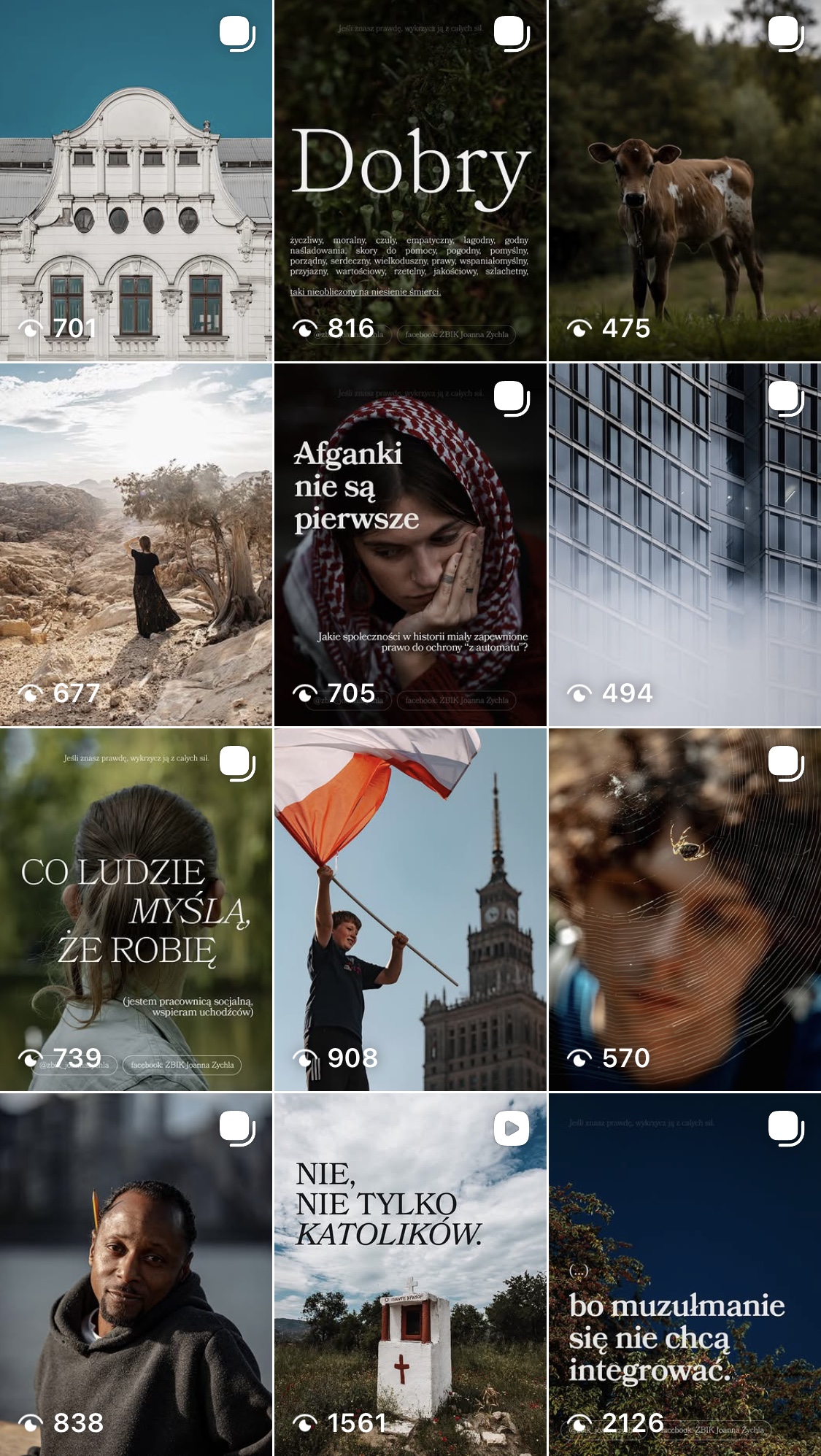This screenshot has width=821, height=1456.
Task: Open the boy waving Polish flag post
Action: [410, 909]
